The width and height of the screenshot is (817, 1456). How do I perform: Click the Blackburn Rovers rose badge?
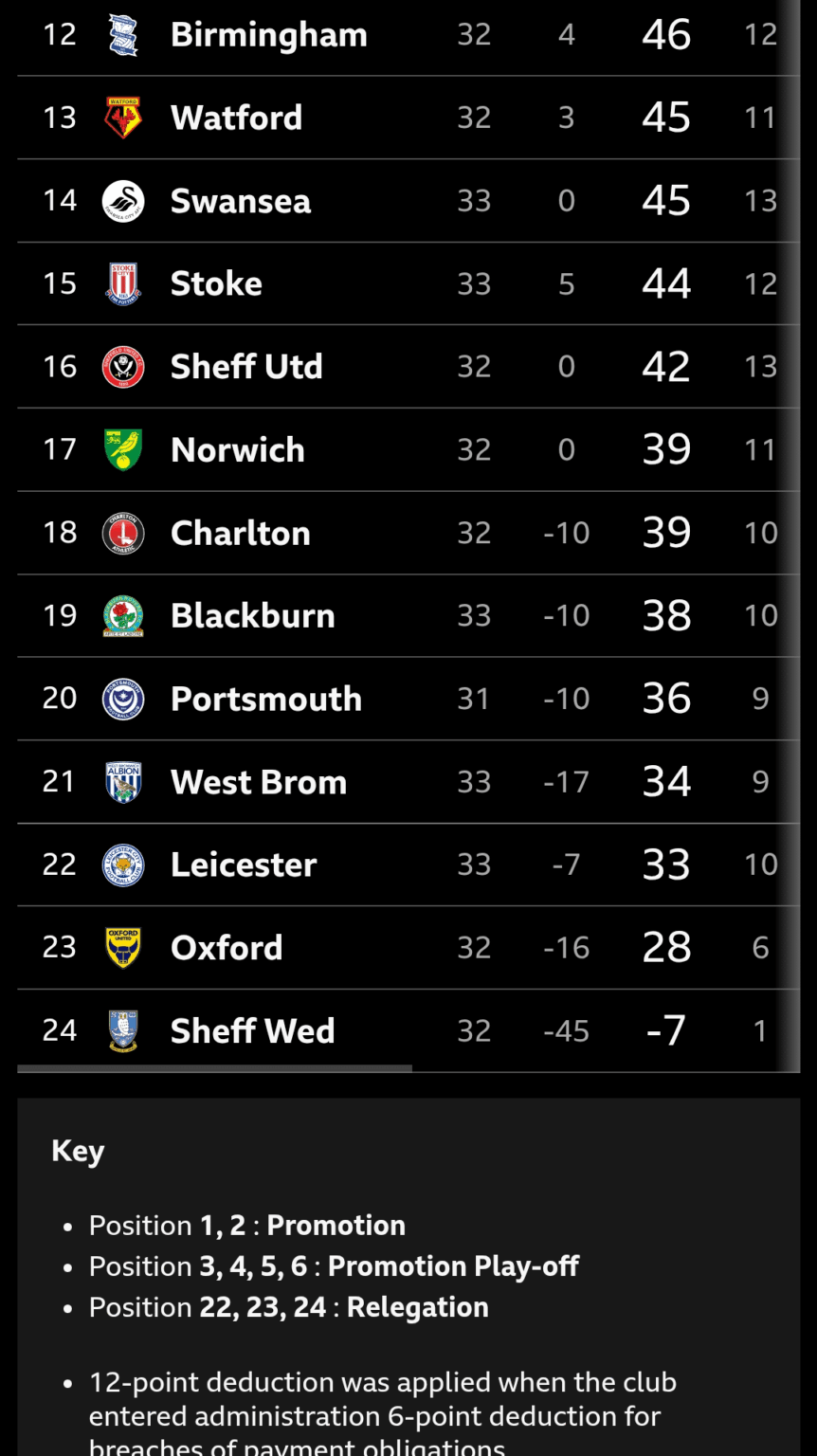122,615
